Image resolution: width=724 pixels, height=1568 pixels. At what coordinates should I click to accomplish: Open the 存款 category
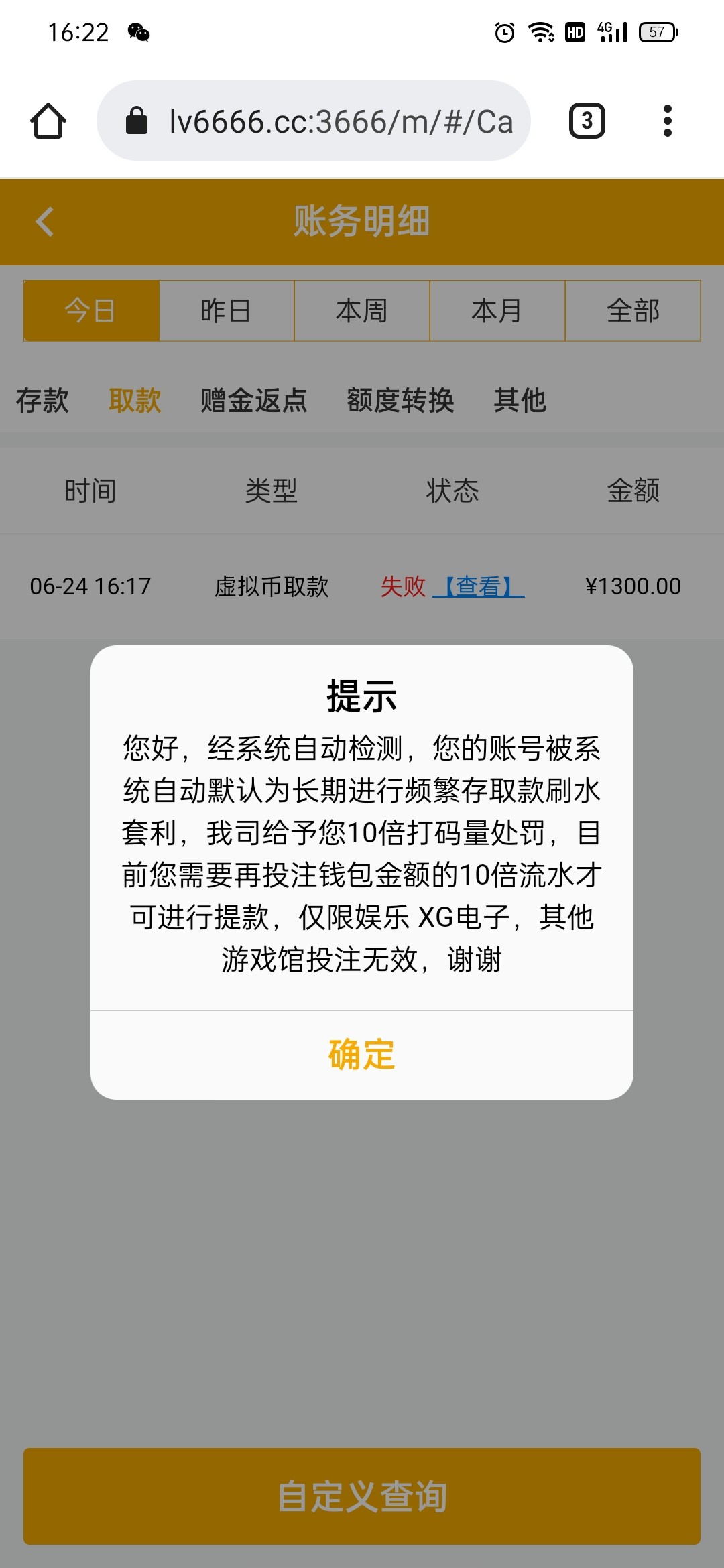pyautogui.click(x=42, y=401)
